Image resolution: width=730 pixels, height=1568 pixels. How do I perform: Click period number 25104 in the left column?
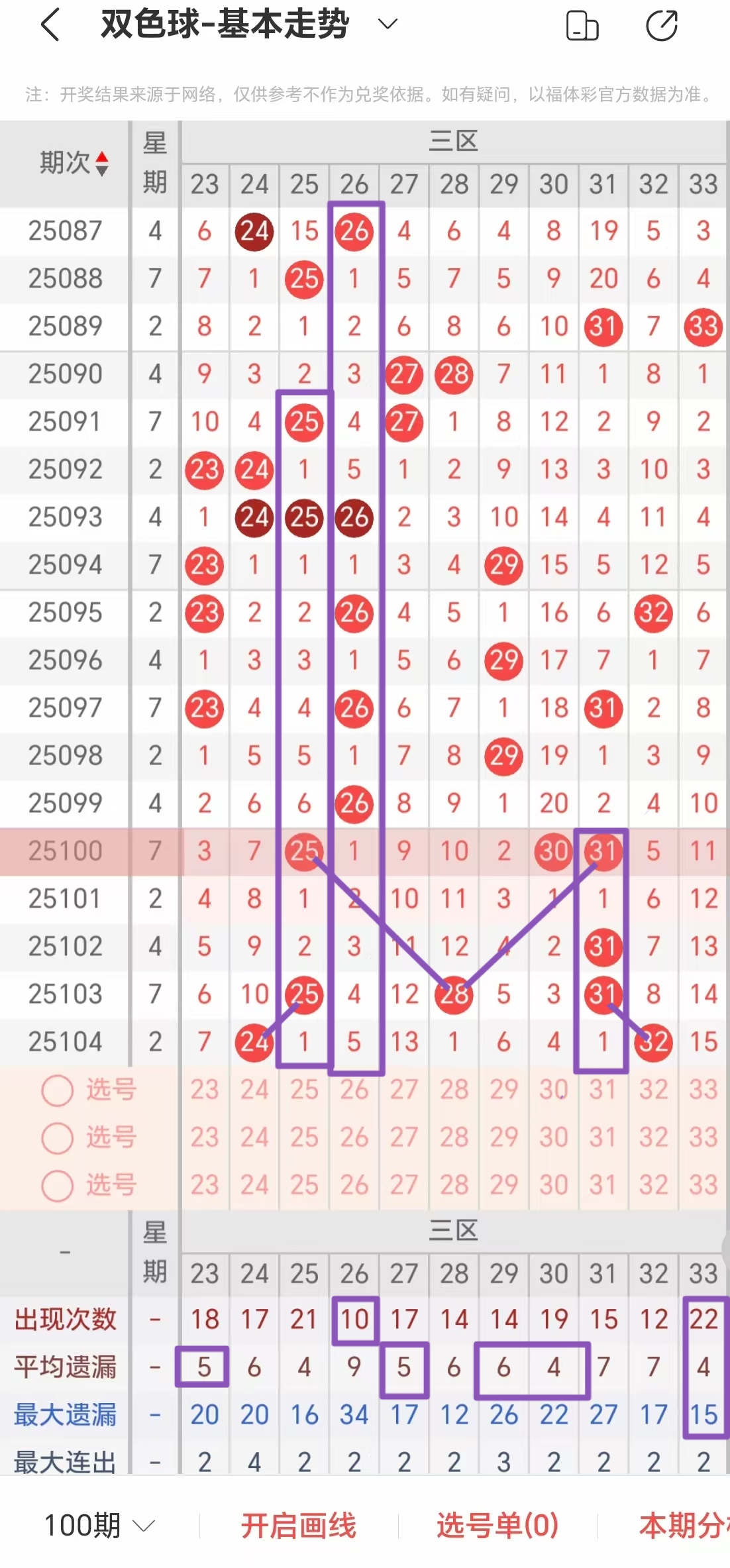(64, 1041)
